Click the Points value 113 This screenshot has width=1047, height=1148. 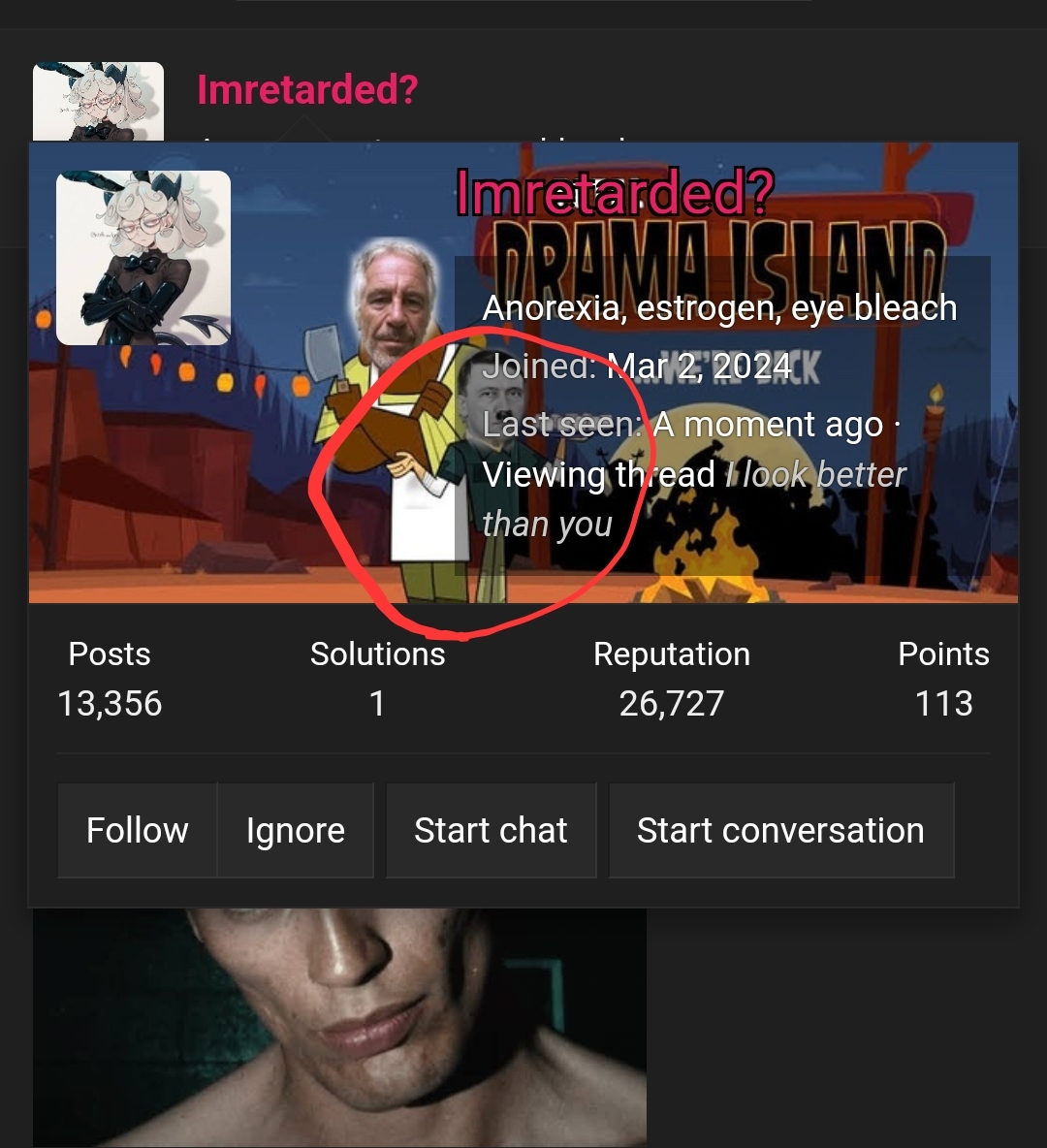point(943,703)
